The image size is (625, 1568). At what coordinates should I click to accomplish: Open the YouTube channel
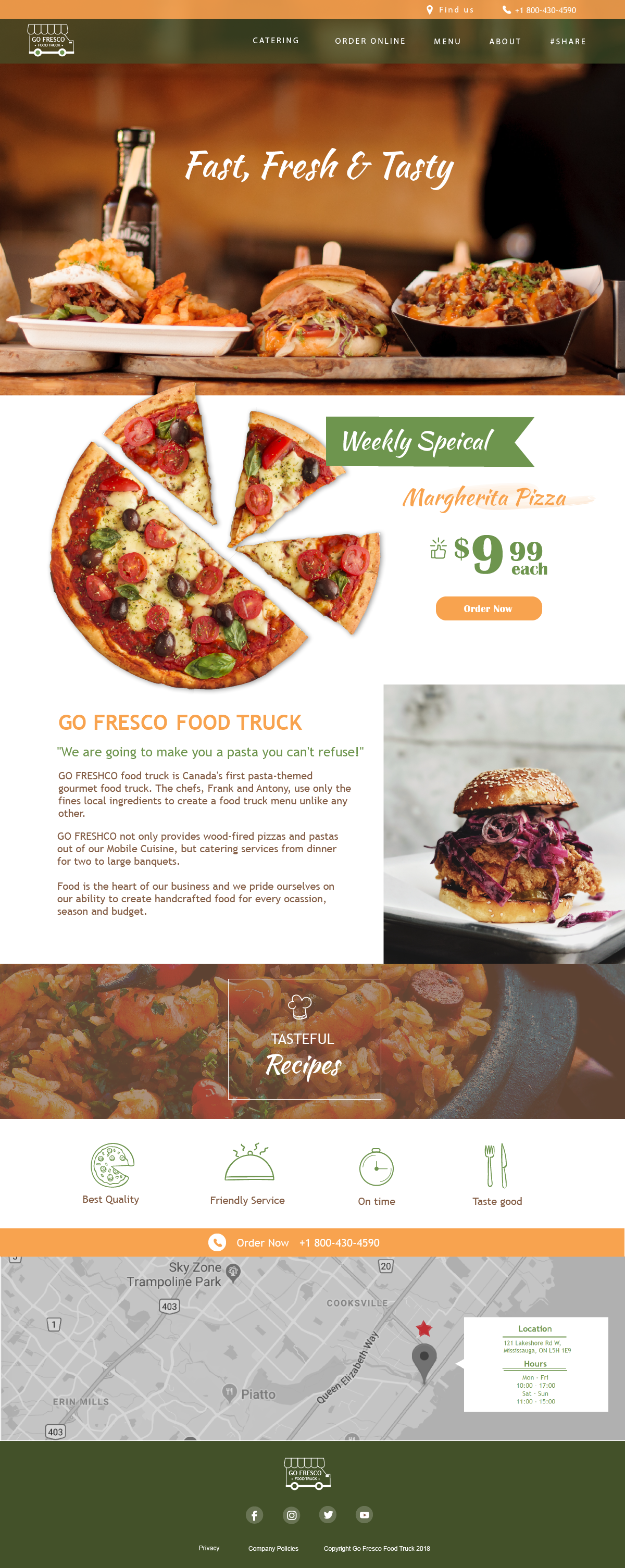(x=364, y=1514)
